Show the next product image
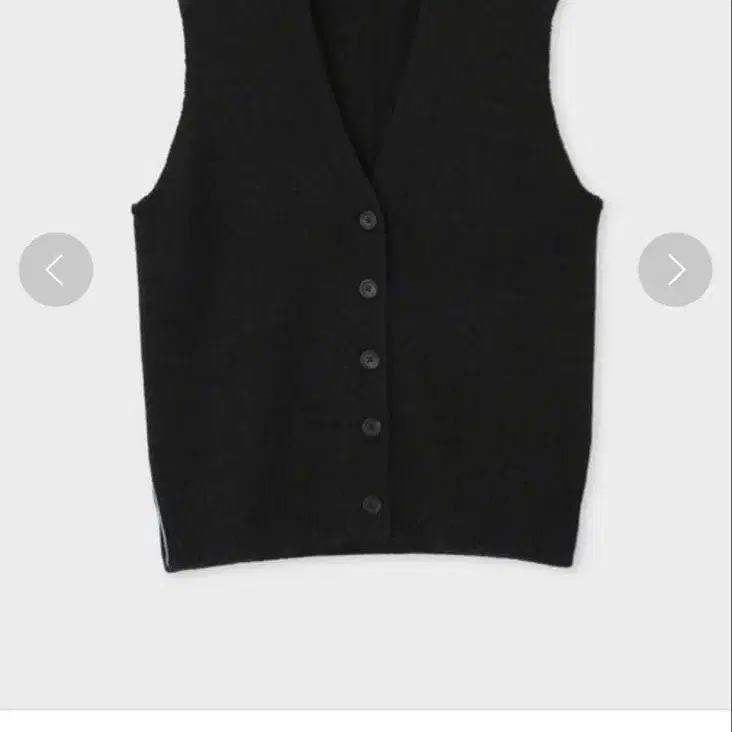Viewport: 732px width, 732px height. click(x=675, y=269)
